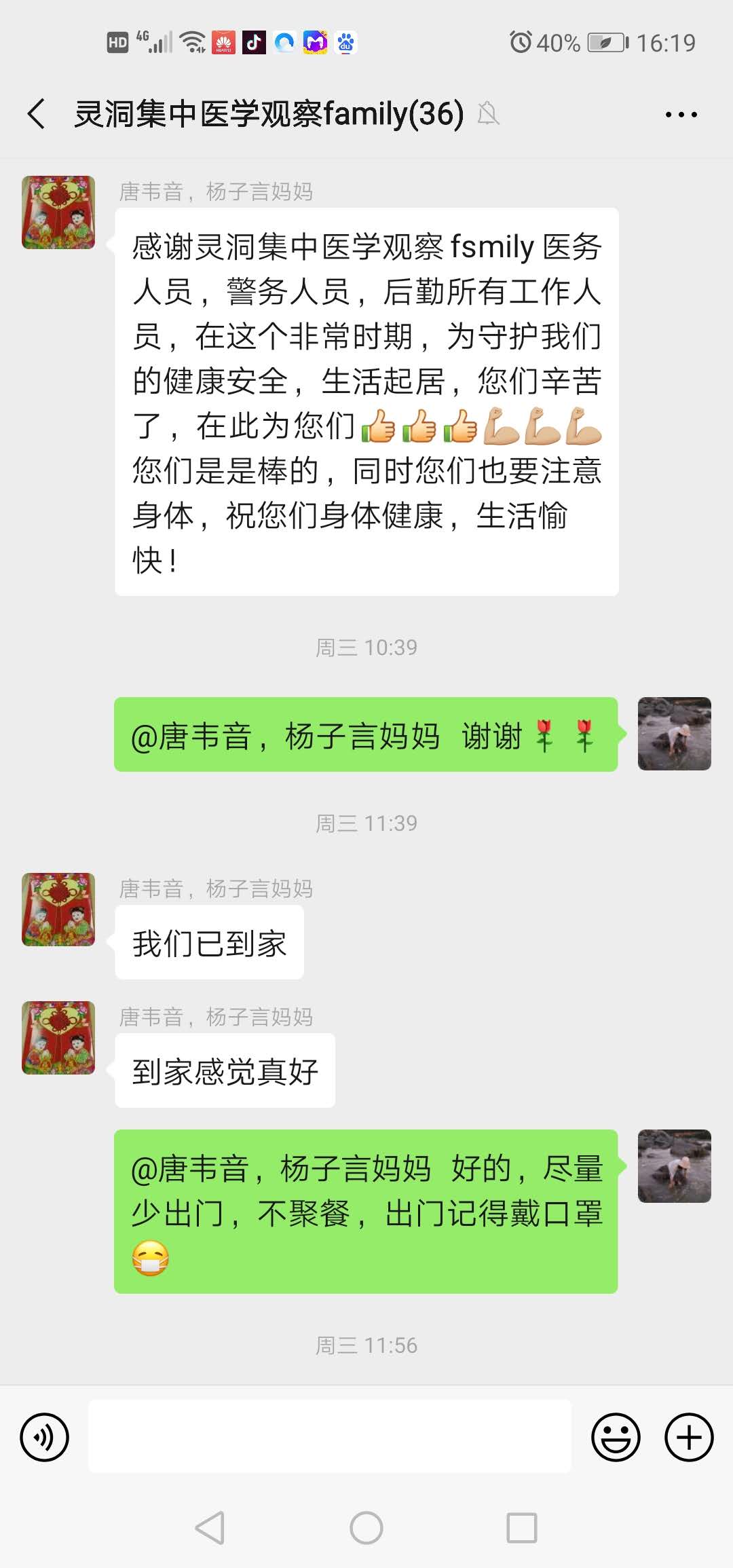Switch to voice message input
Image resolution: width=733 pixels, height=1568 pixels.
coord(45,1437)
